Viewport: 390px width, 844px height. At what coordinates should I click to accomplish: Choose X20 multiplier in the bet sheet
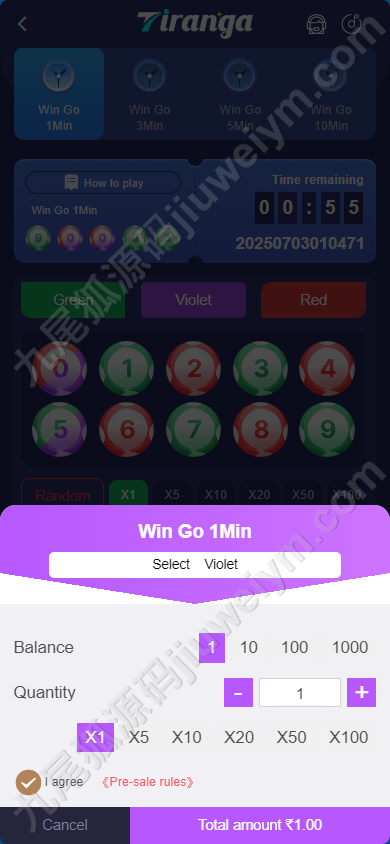coord(239,737)
